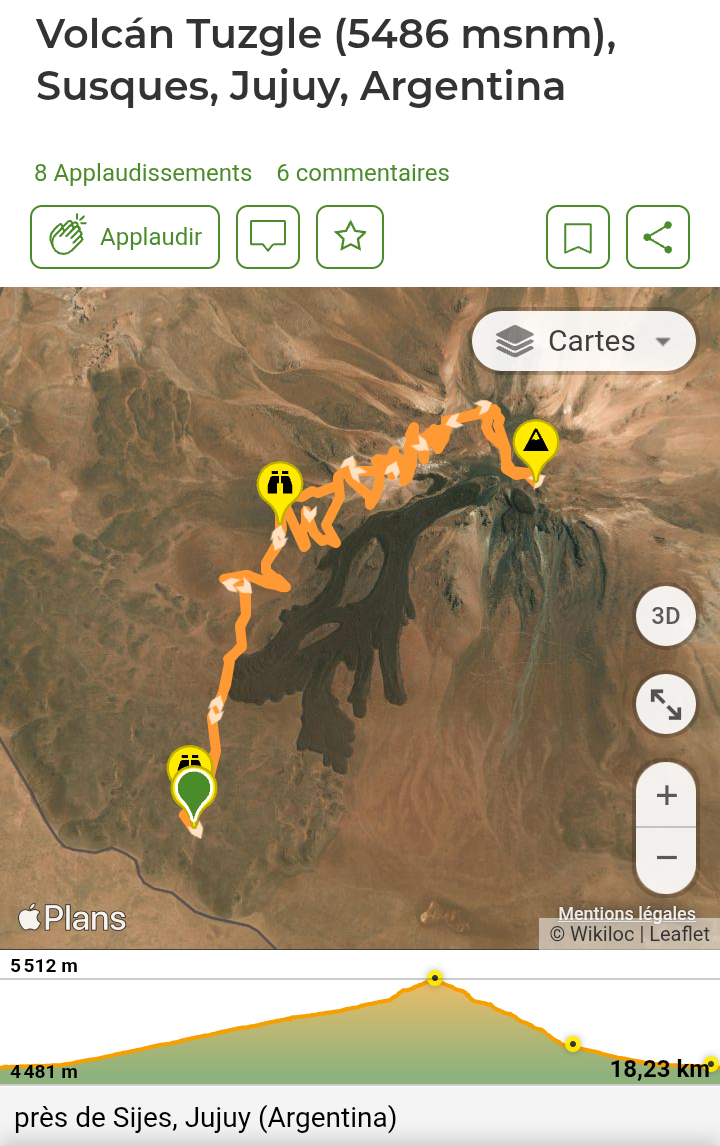Switch the map to 3D view
This screenshot has width=720, height=1146.
[x=666, y=616]
